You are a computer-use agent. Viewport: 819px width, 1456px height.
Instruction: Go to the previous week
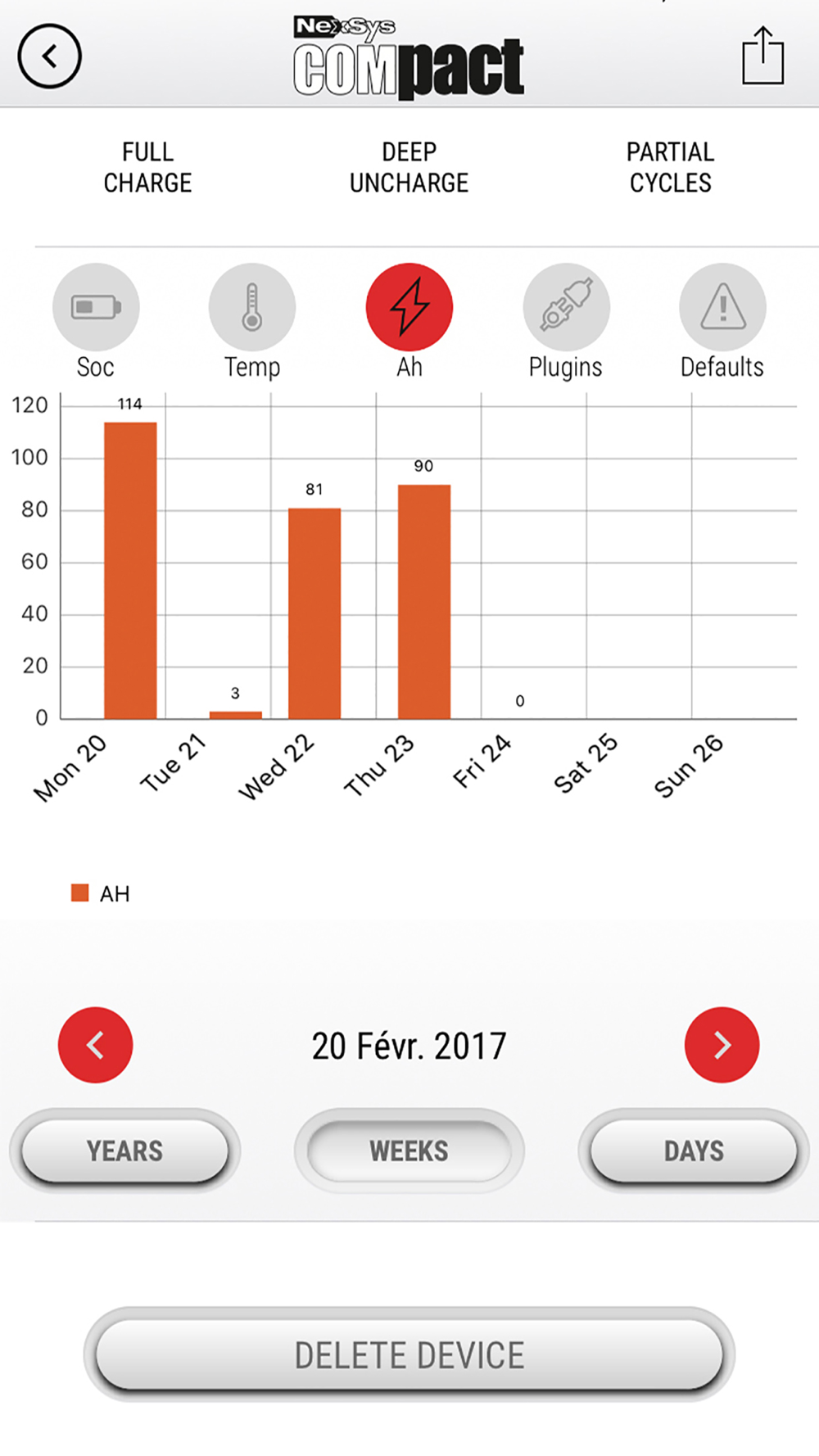95,1045
